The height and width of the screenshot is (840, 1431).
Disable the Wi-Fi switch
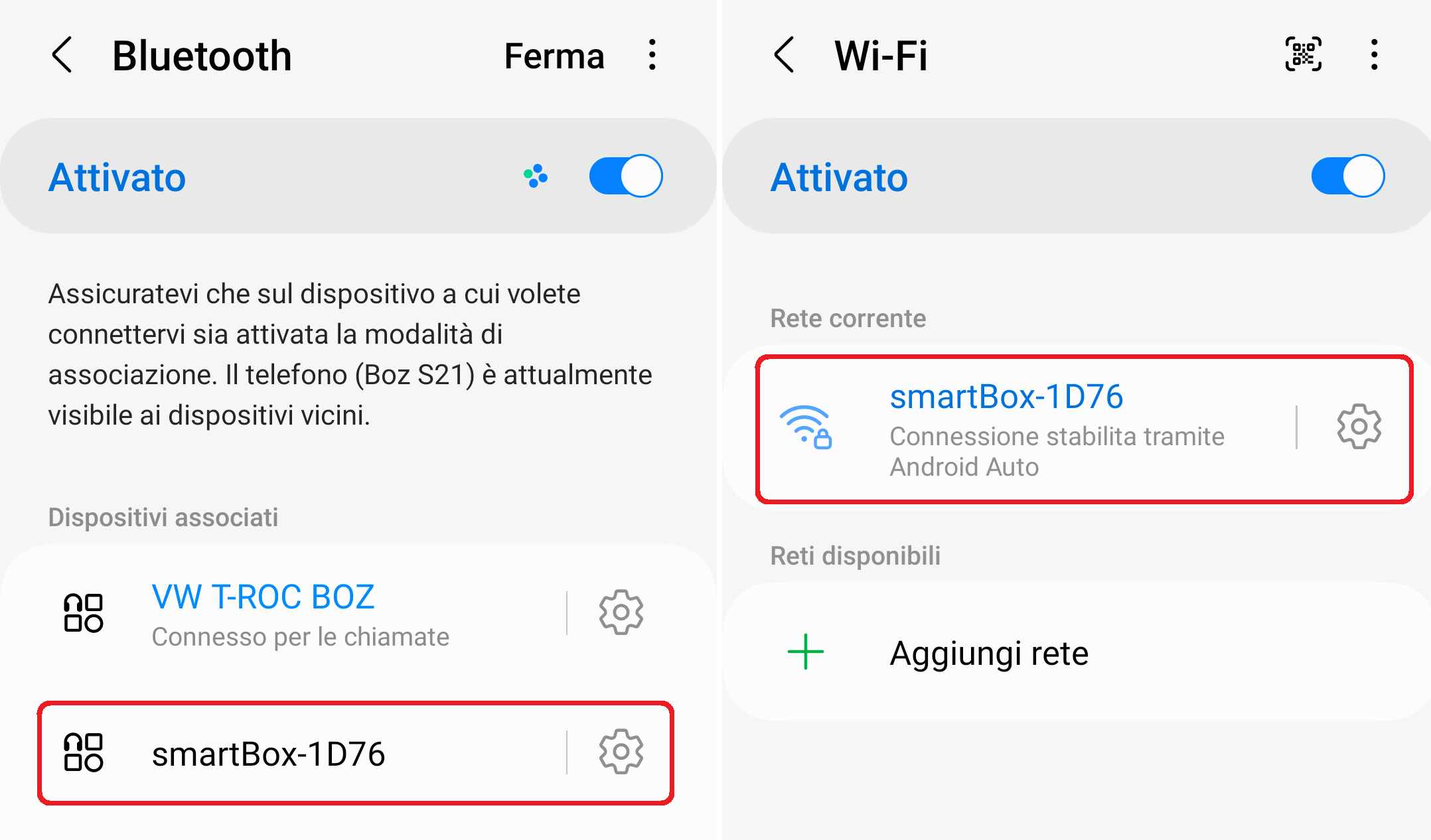[x=1347, y=176]
